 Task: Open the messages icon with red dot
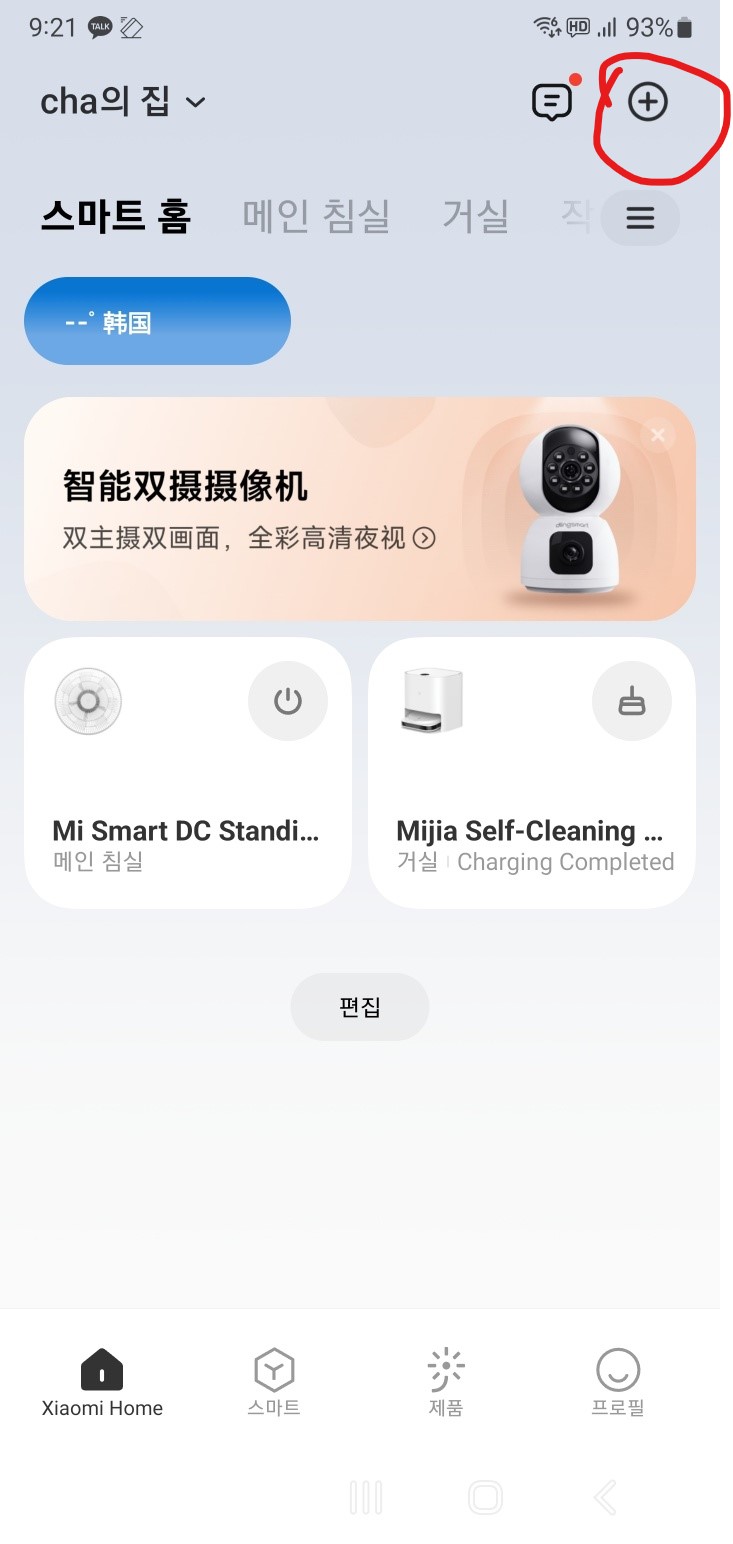[x=551, y=102]
